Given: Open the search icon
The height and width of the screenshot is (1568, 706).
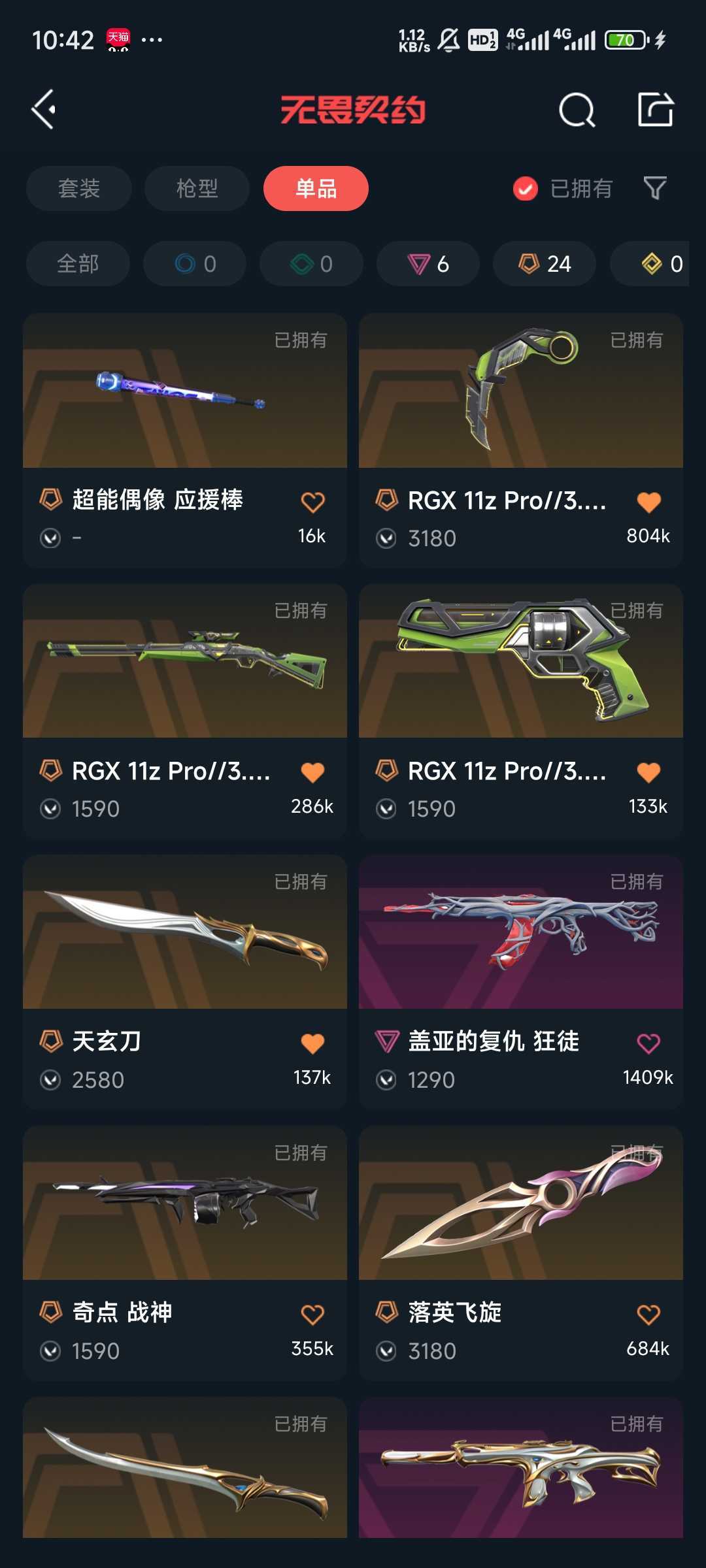Looking at the screenshot, I should point(577,109).
